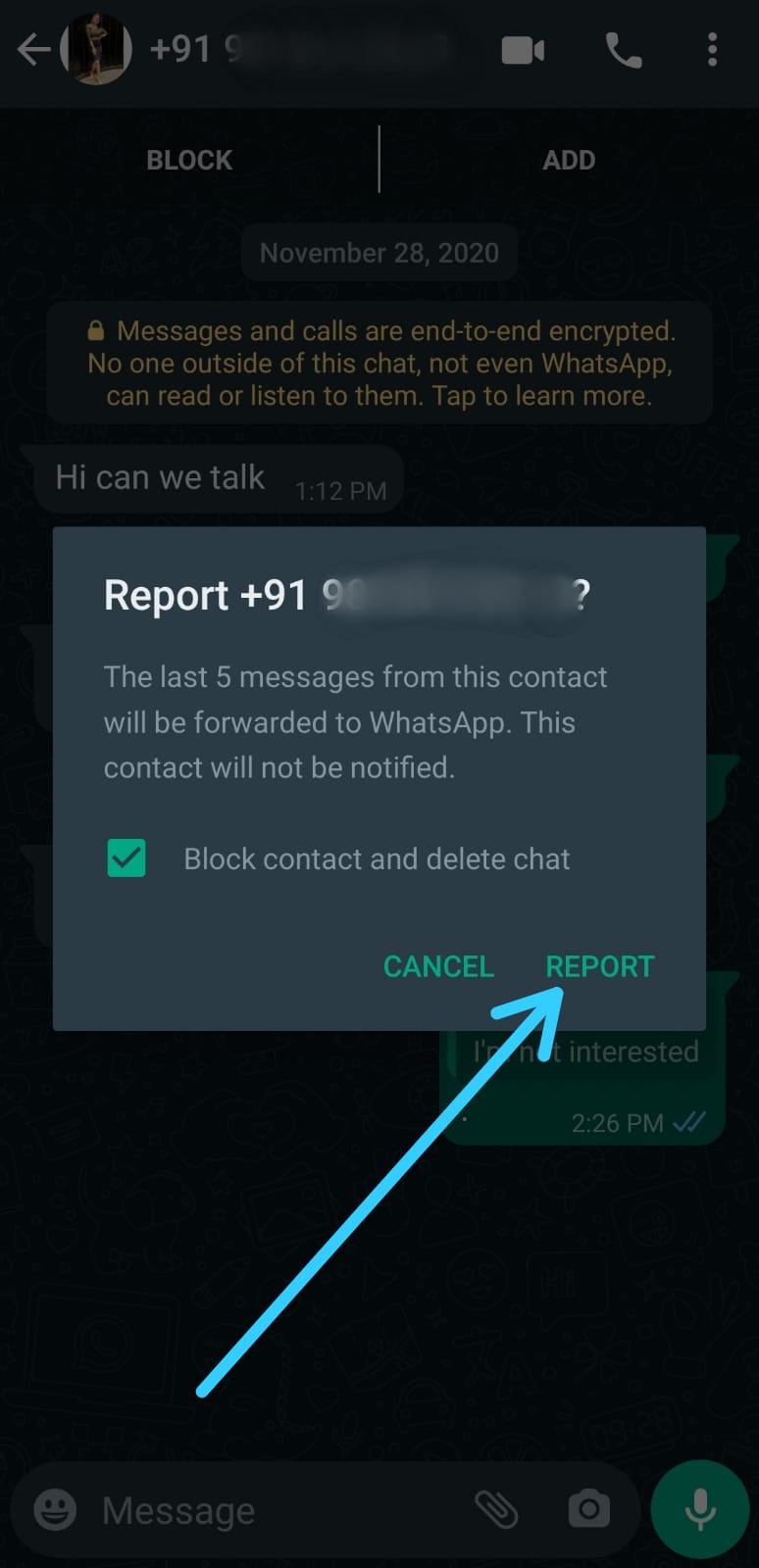The image size is (759, 1568).
Task: Cancel the report dialog
Action: click(438, 966)
